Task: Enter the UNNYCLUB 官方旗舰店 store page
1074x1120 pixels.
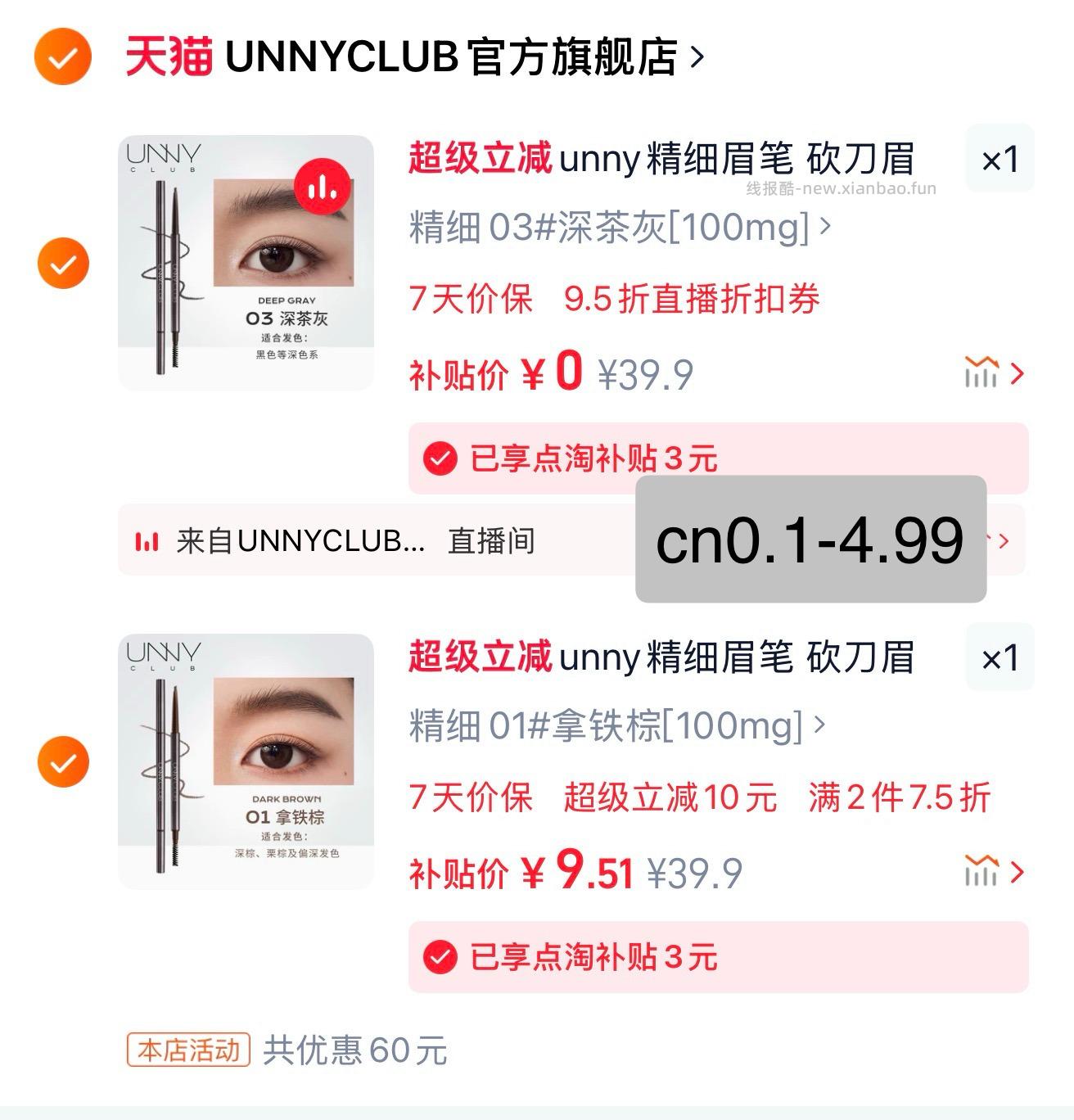Action: pyautogui.click(x=458, y=54)
